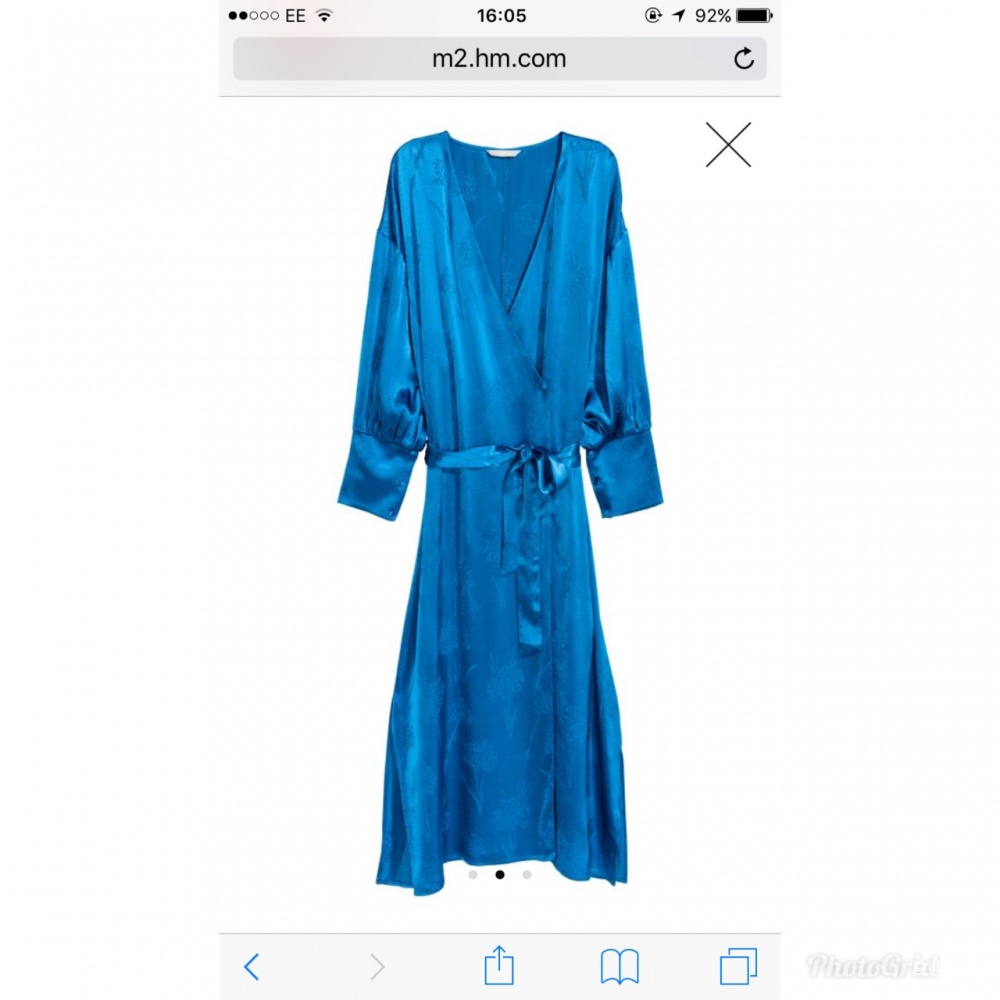Viewport: 1000px width, 1000px height.
Task: Tap the m2.hm.com address bar
Action: tap(499, 59)
